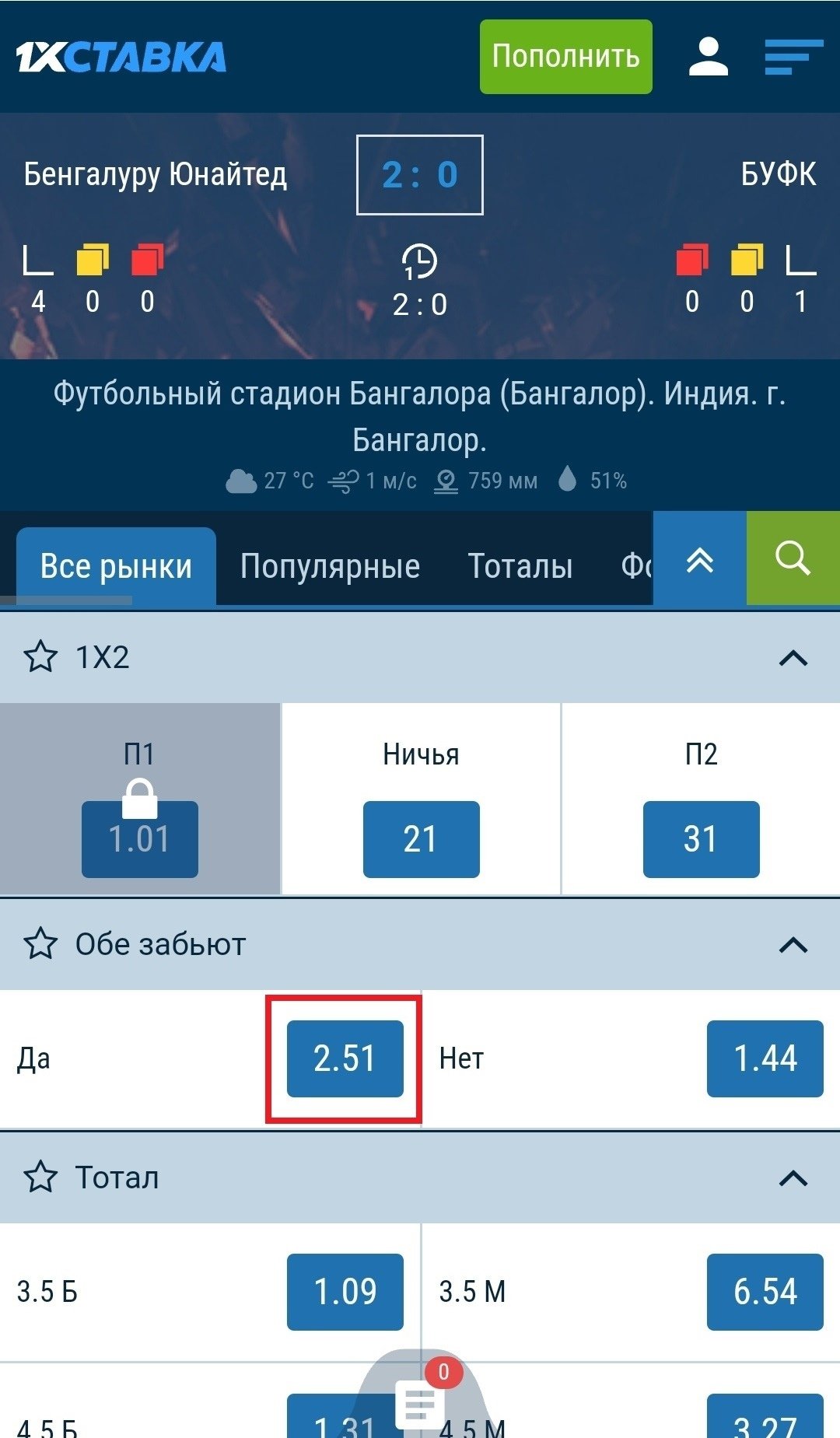Bet Да on both score at 2.51
Image resolution: width=840 pixels, height=1438 pixels.
pos(345,1058)
